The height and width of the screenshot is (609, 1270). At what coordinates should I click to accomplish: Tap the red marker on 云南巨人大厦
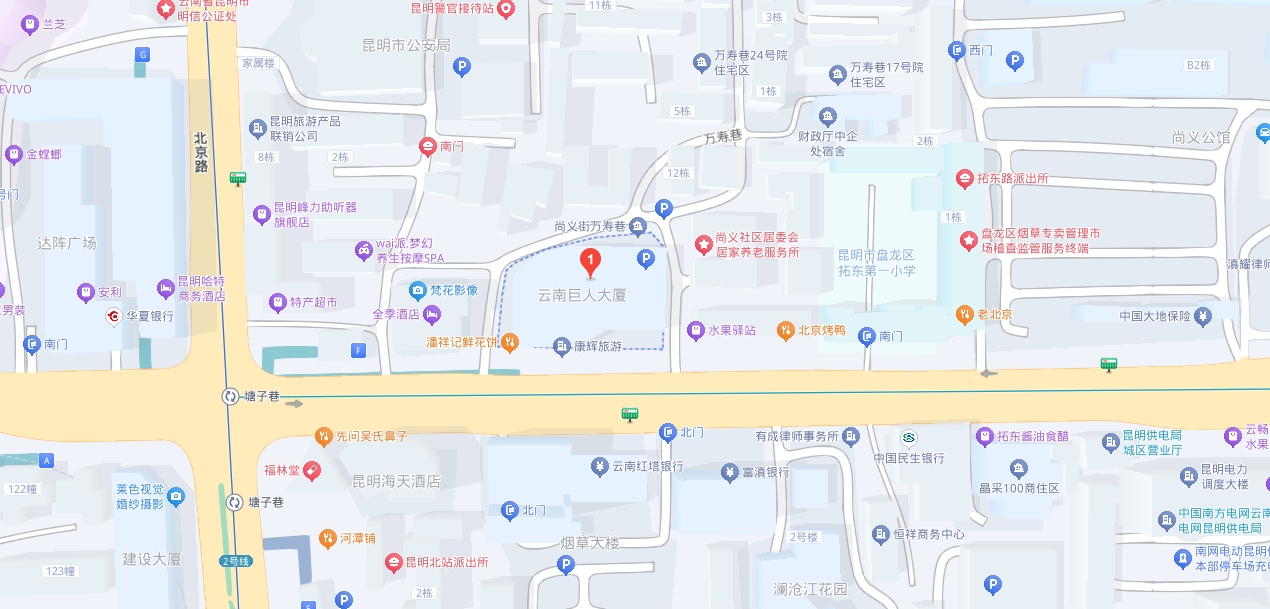coord(591,263)
